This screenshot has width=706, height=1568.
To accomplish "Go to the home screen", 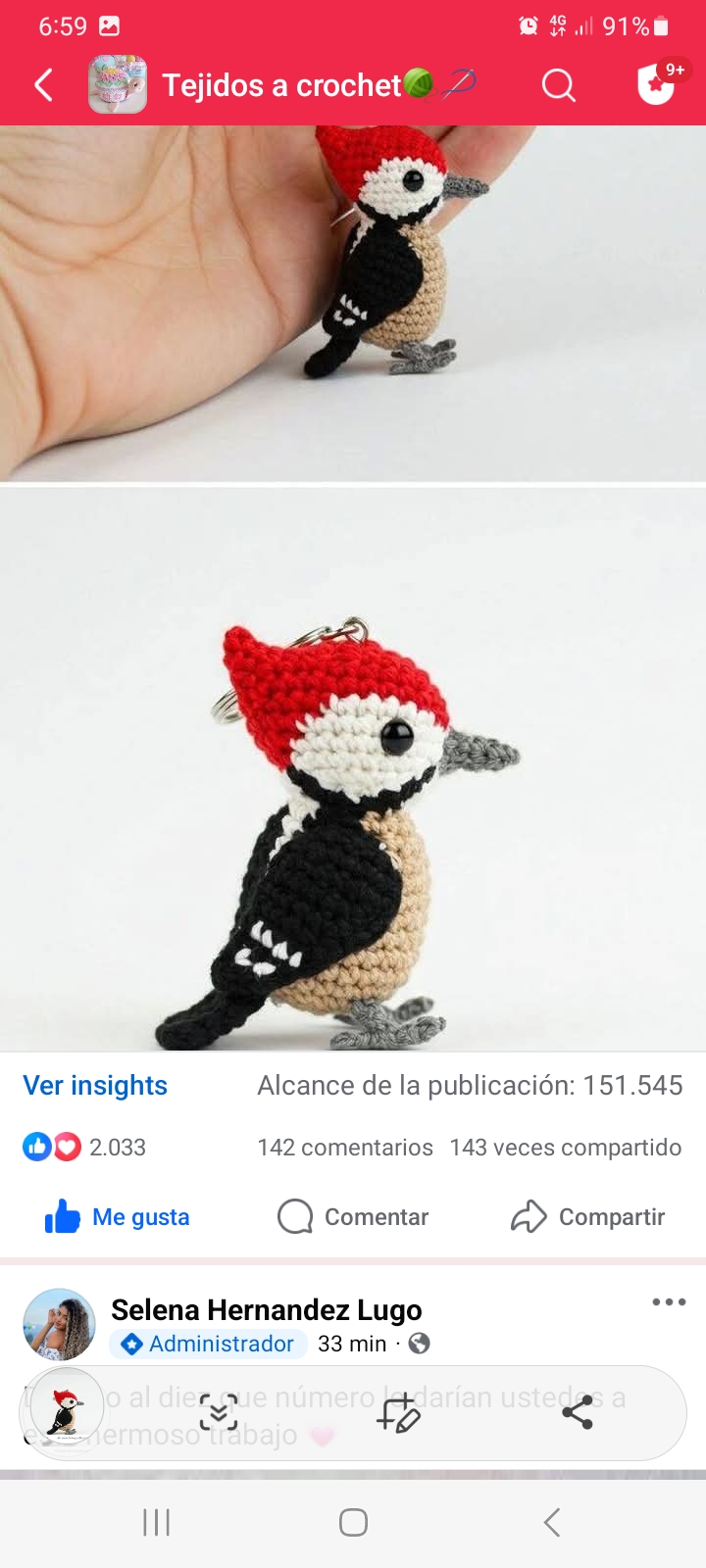I will 353,1522.
